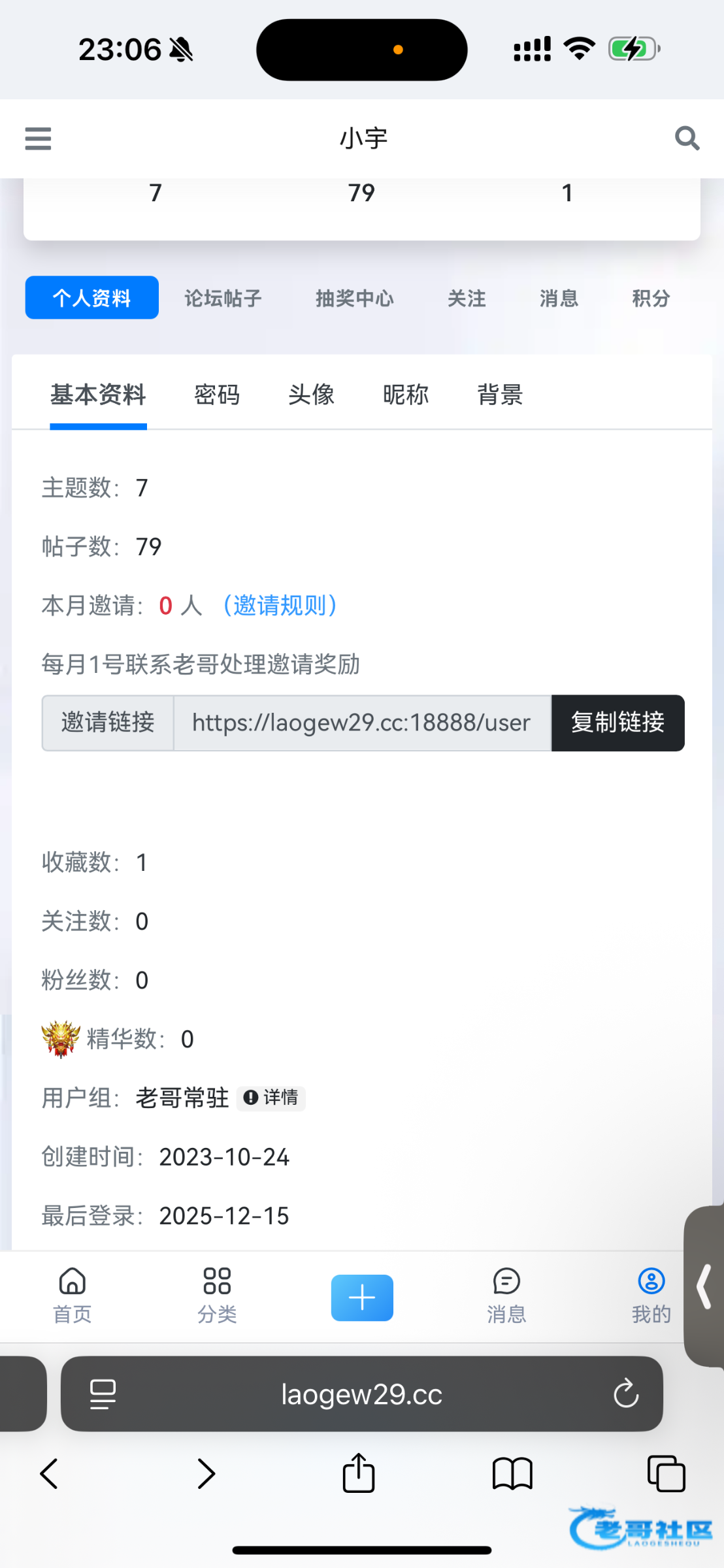This screenshot has width=724, height=1568.
Task: Select the 关注 tab
Action: click(467, 299)
